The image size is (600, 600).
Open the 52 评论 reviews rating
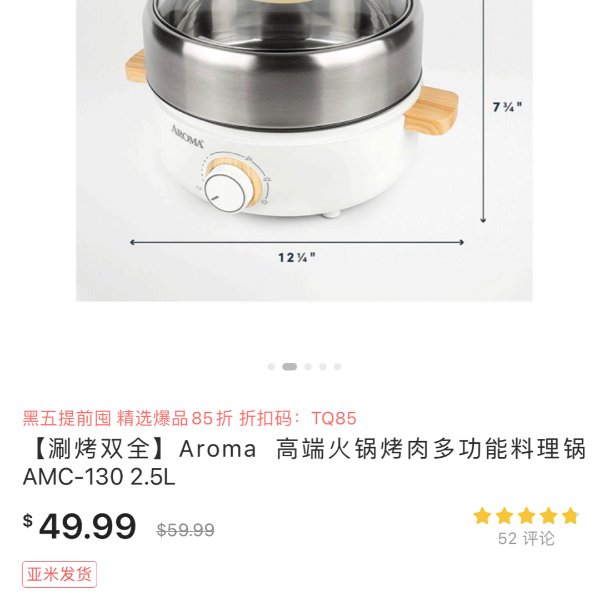pyautogui.click(x=526, y=527)
